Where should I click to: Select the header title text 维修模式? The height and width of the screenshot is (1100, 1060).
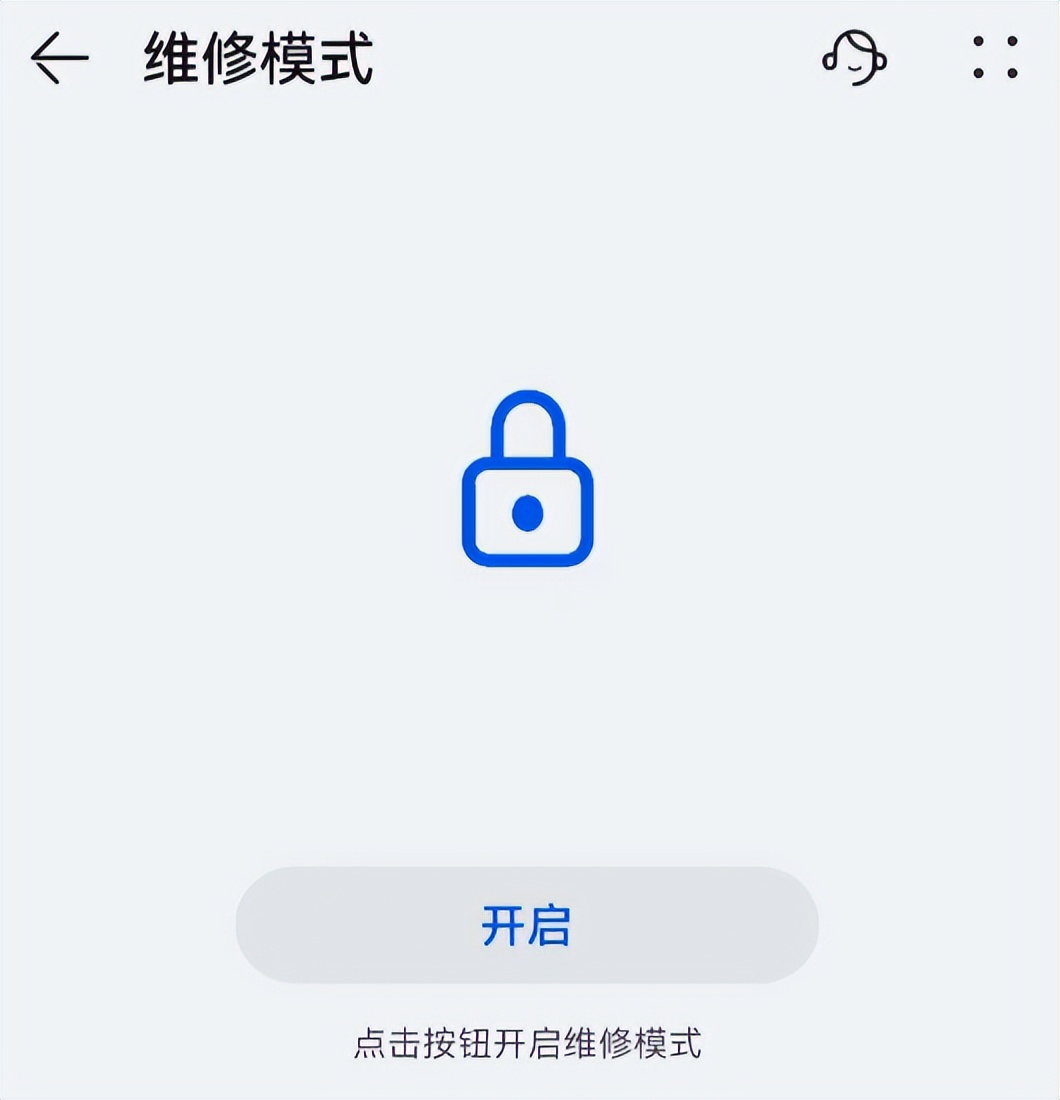tap(255, 57)
